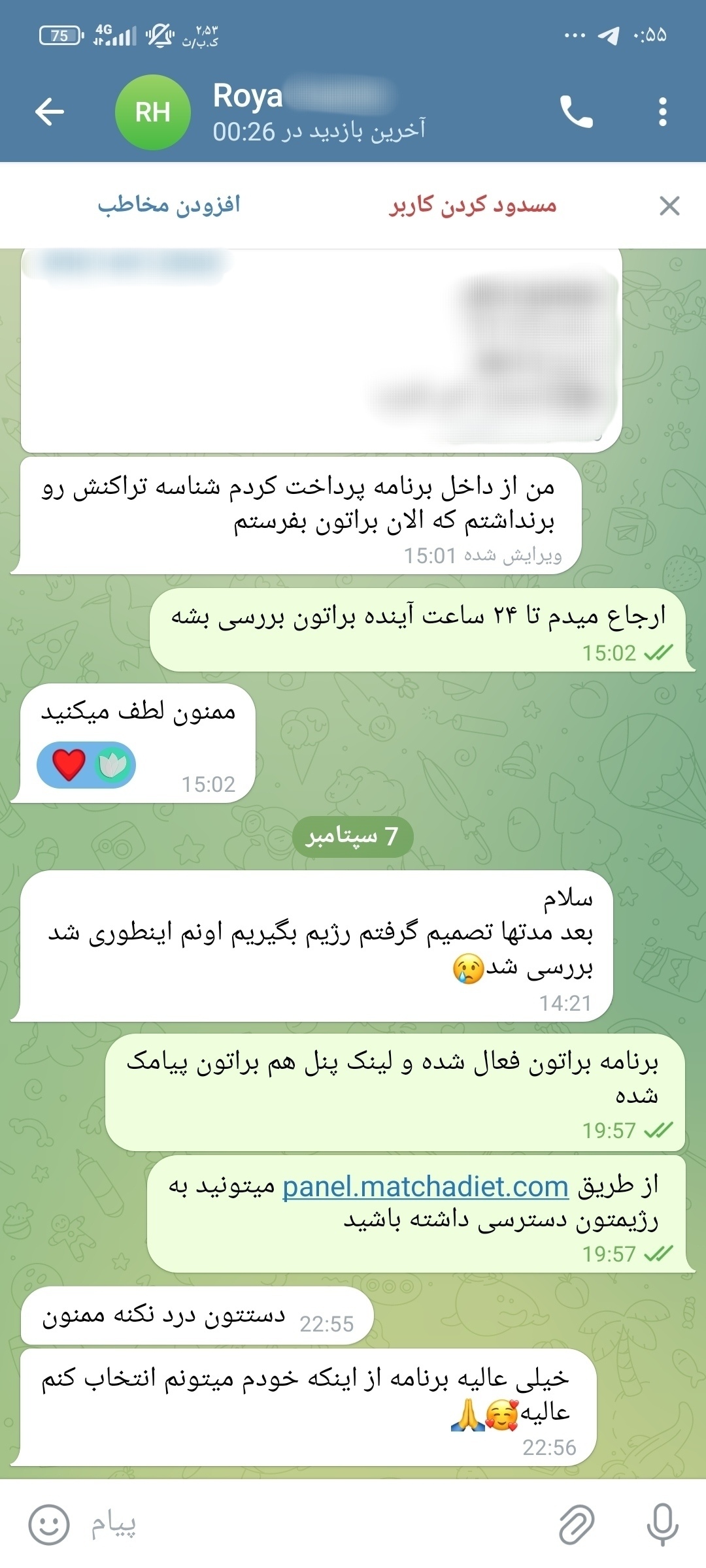
Task: Open the three-dot overflow menu
Action: (x=662, y=112)
